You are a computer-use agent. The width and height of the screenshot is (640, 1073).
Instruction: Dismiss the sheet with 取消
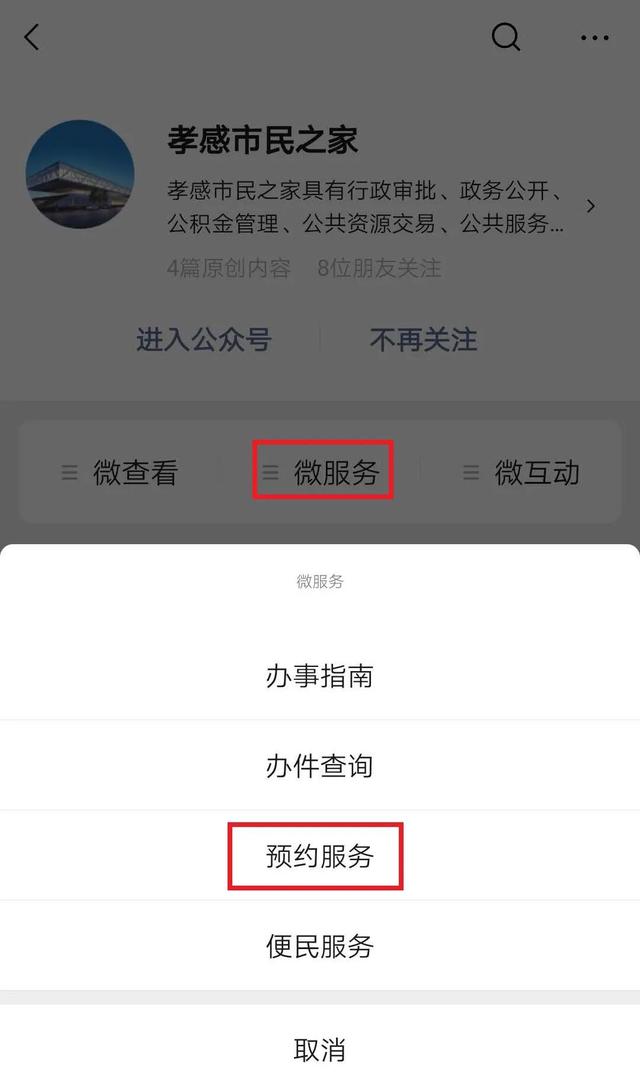pos(320,1048)
